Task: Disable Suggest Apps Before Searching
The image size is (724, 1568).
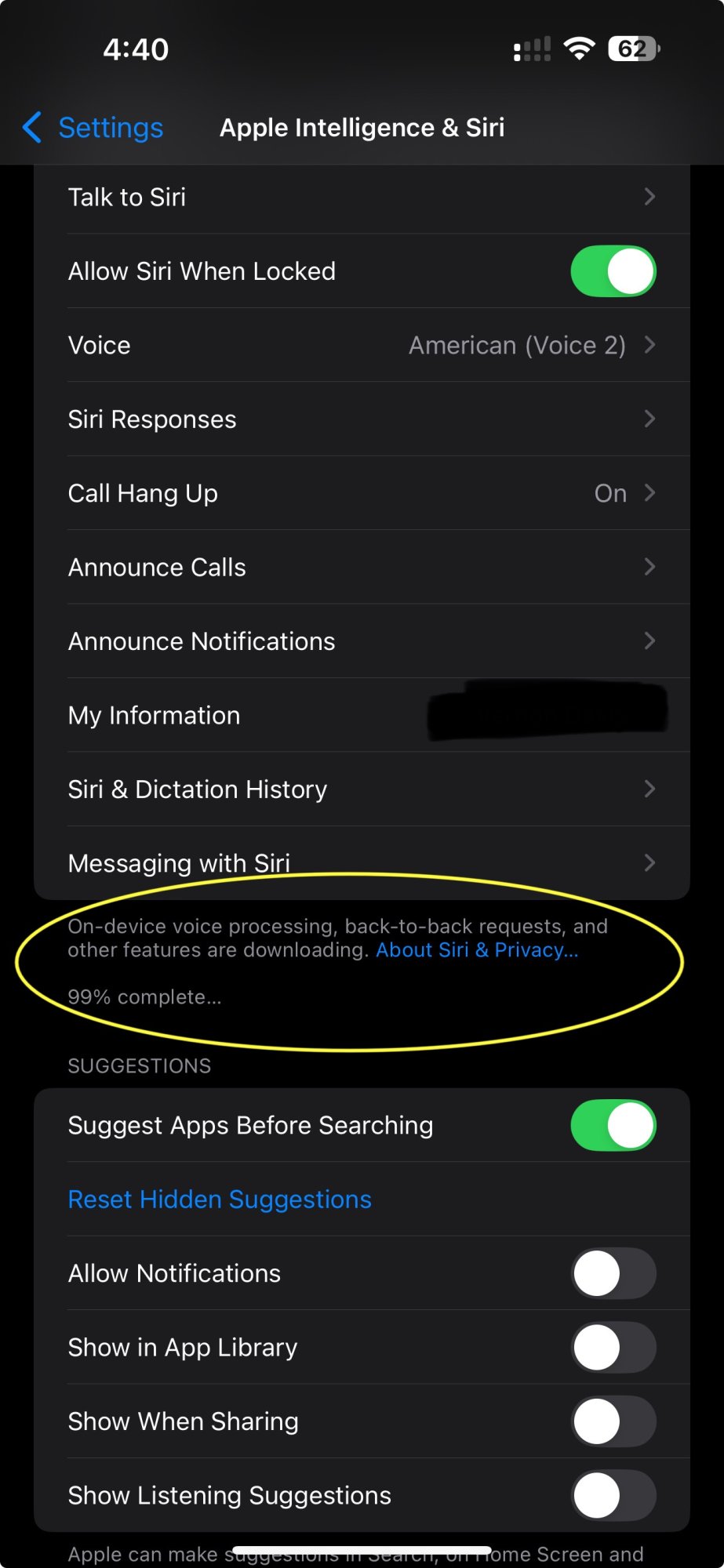Action: 613,1126
